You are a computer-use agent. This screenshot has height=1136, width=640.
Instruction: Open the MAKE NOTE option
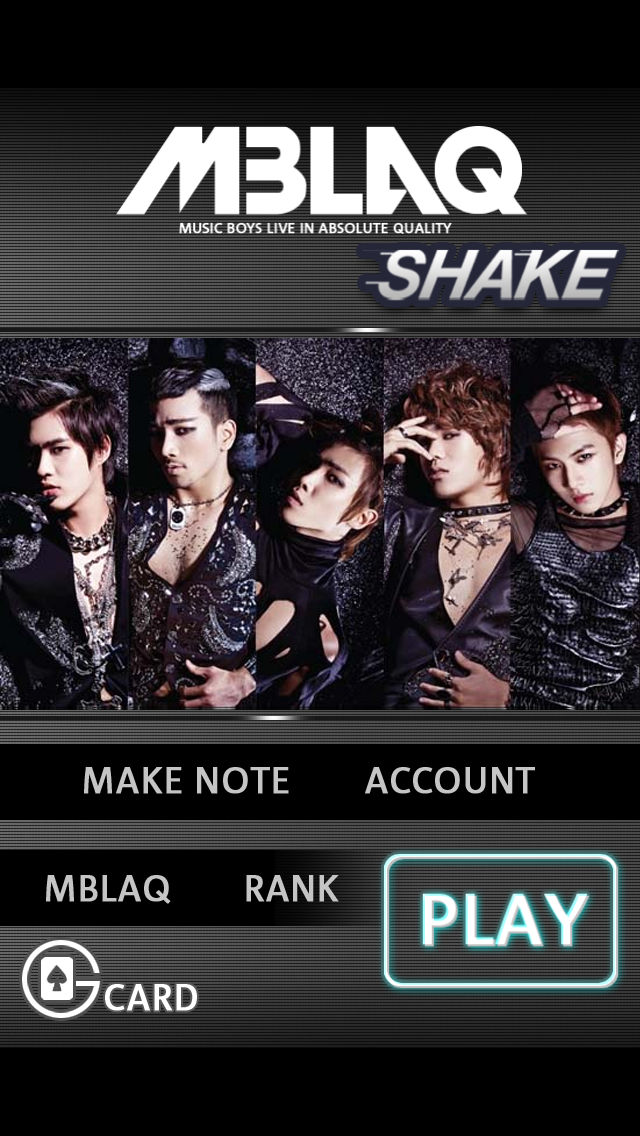(186, 780)
